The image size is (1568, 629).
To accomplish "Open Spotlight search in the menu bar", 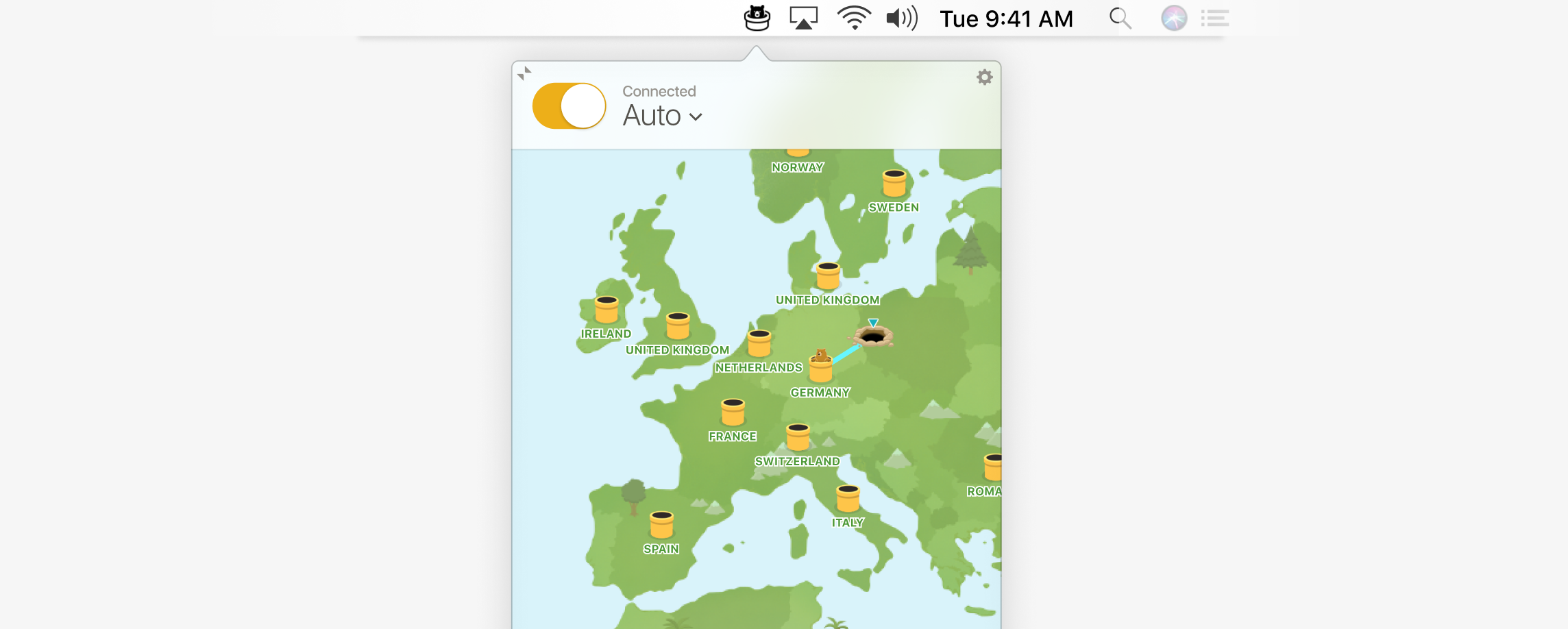I will point(1120,18).
